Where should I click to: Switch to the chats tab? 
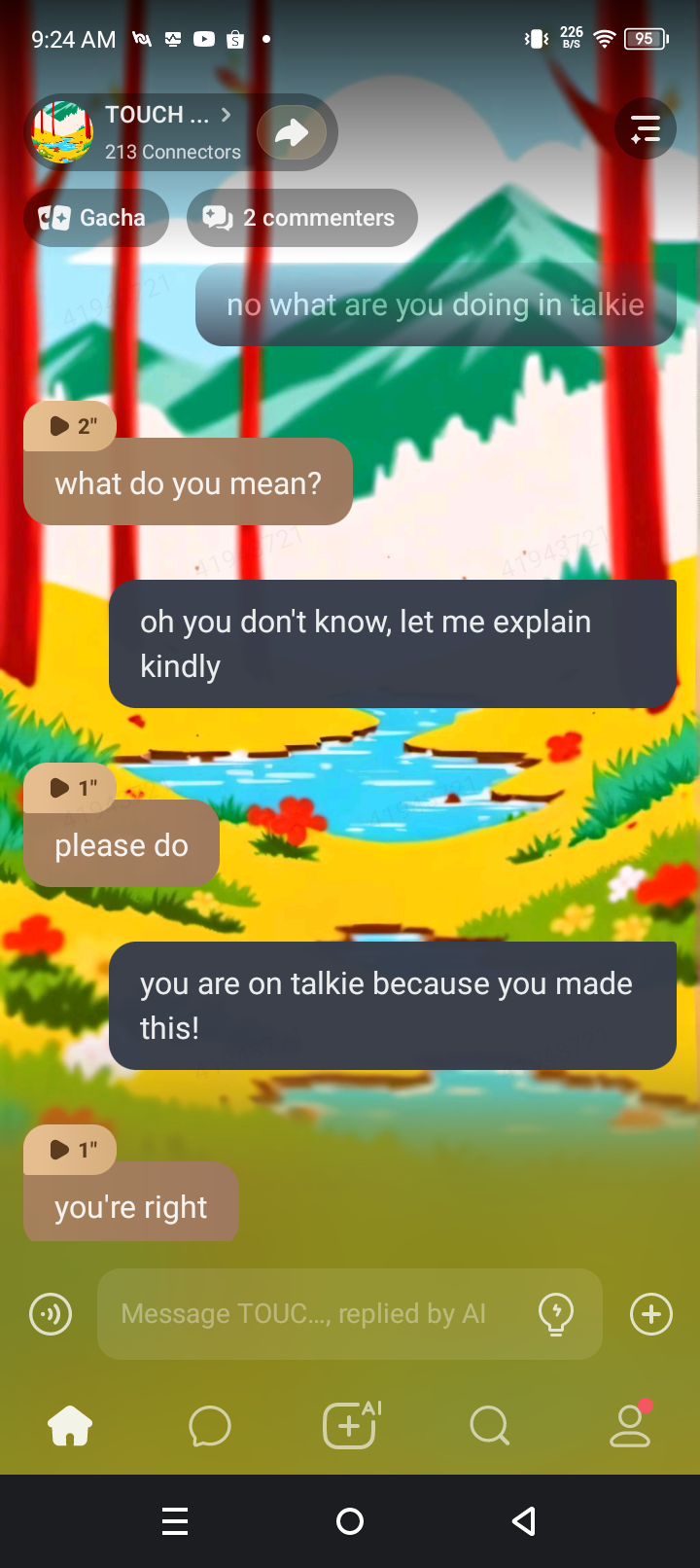point(210,1427)
